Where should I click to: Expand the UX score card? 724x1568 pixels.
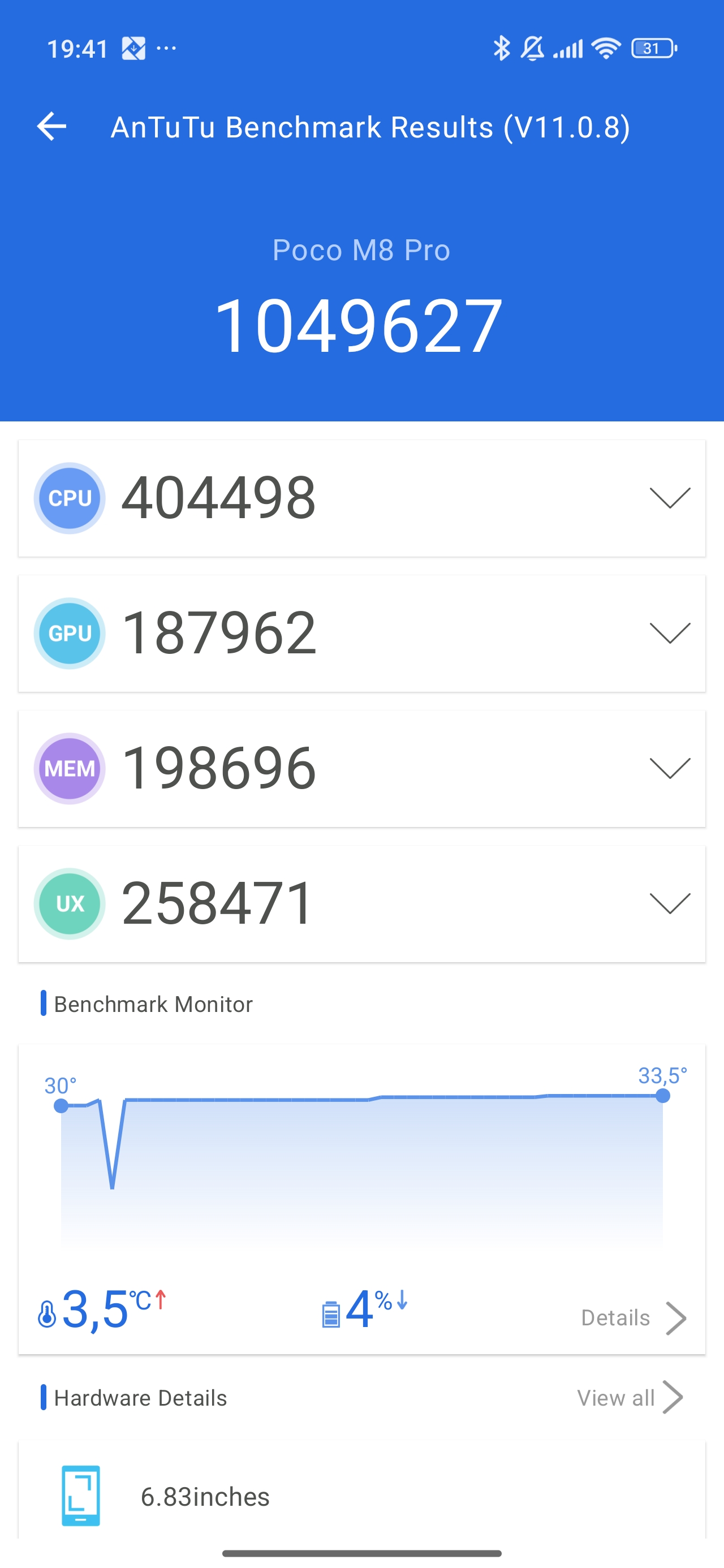[669, 903]
